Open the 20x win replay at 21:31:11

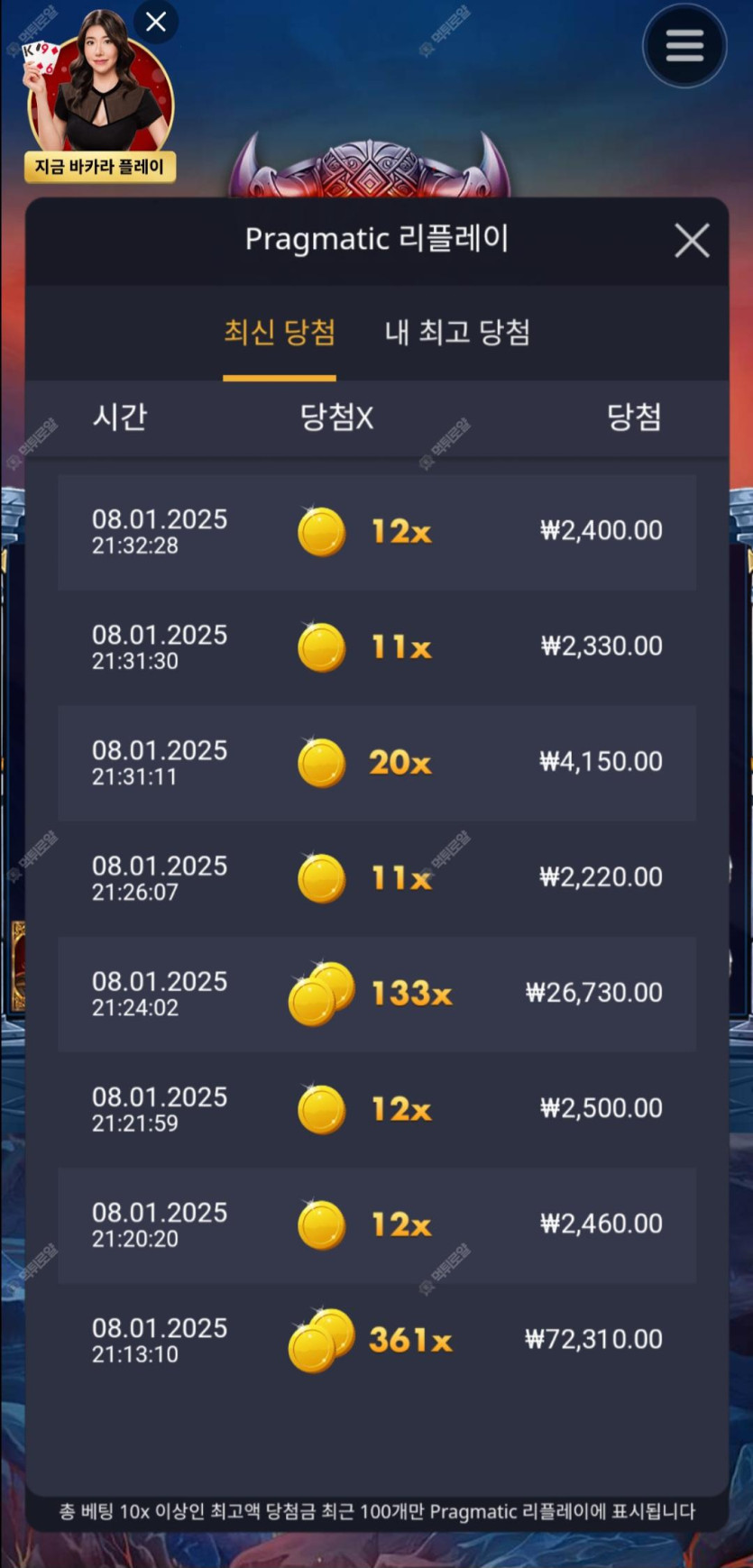[x=377, y=762]
